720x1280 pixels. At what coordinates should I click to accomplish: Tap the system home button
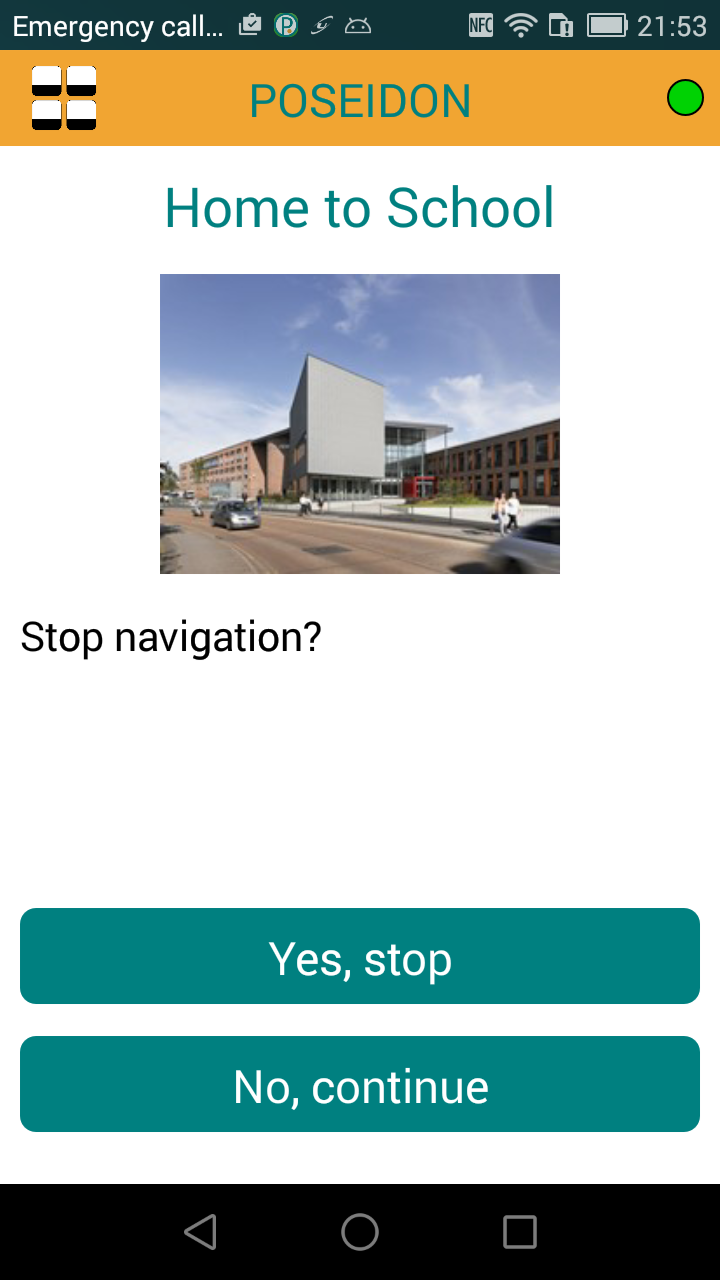pos(360,1232)
